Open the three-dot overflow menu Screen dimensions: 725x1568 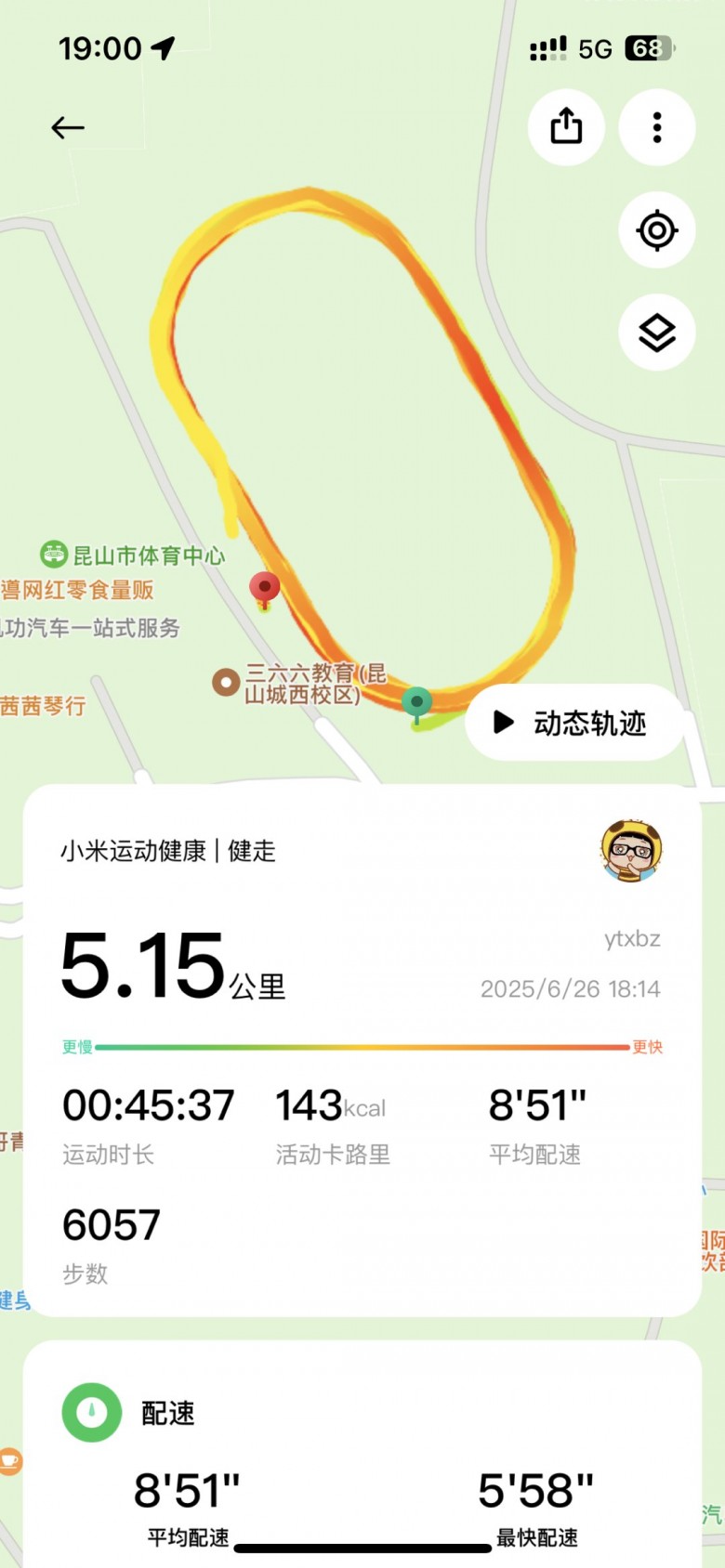pyautogui.click(x=657, y=127)
